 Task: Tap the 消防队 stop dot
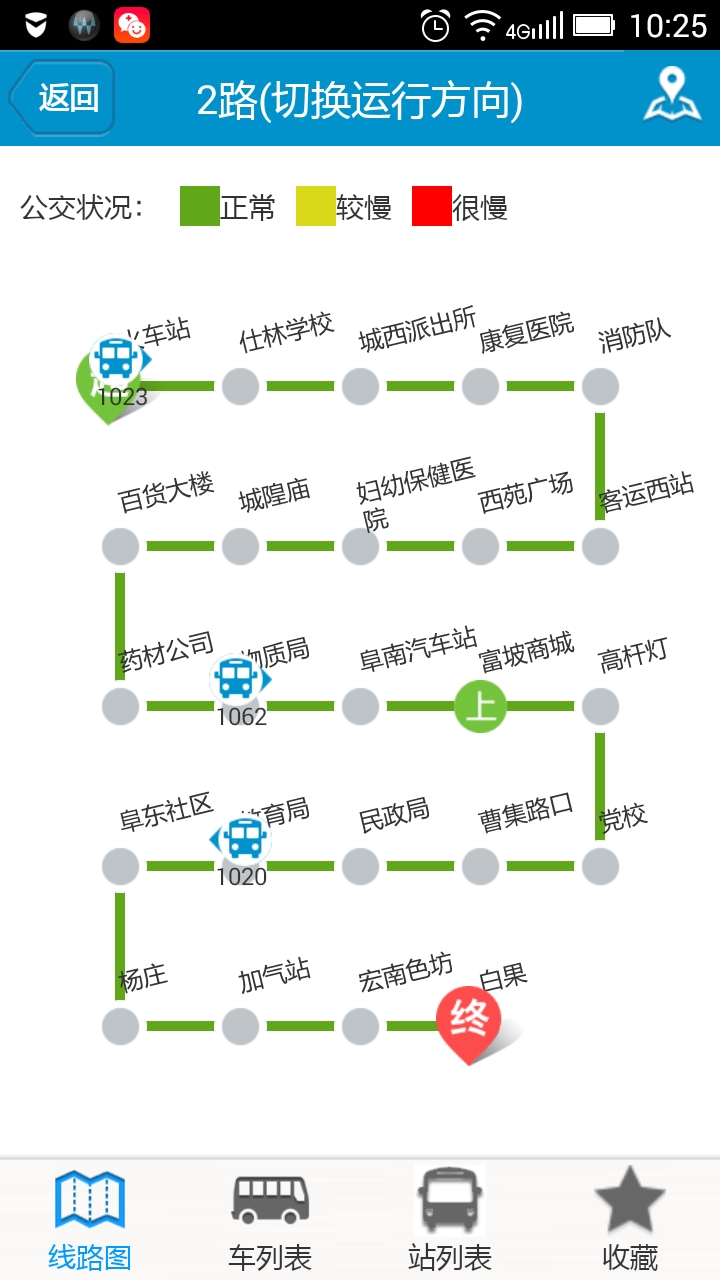[600, 386]
